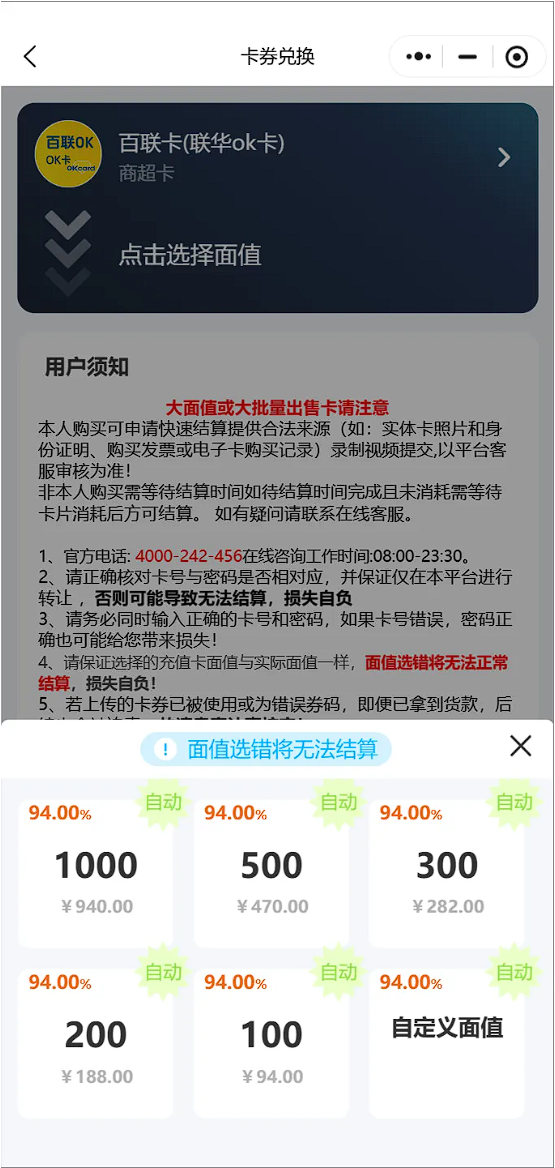Close the face value selection sheet

pyautogui.click(x=520, y=746)
